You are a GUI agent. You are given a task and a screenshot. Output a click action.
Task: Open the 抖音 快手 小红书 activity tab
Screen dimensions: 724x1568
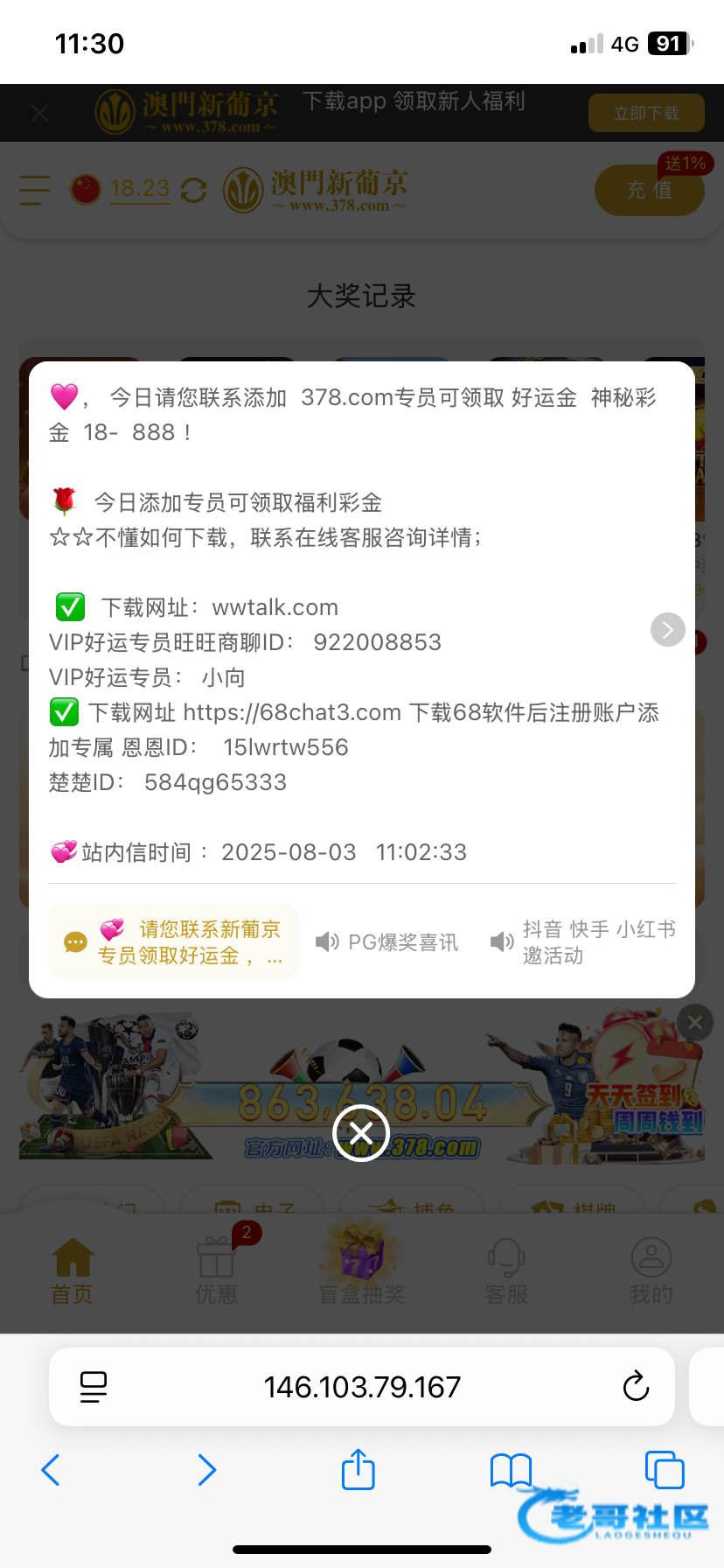click(x=584, y=941)
